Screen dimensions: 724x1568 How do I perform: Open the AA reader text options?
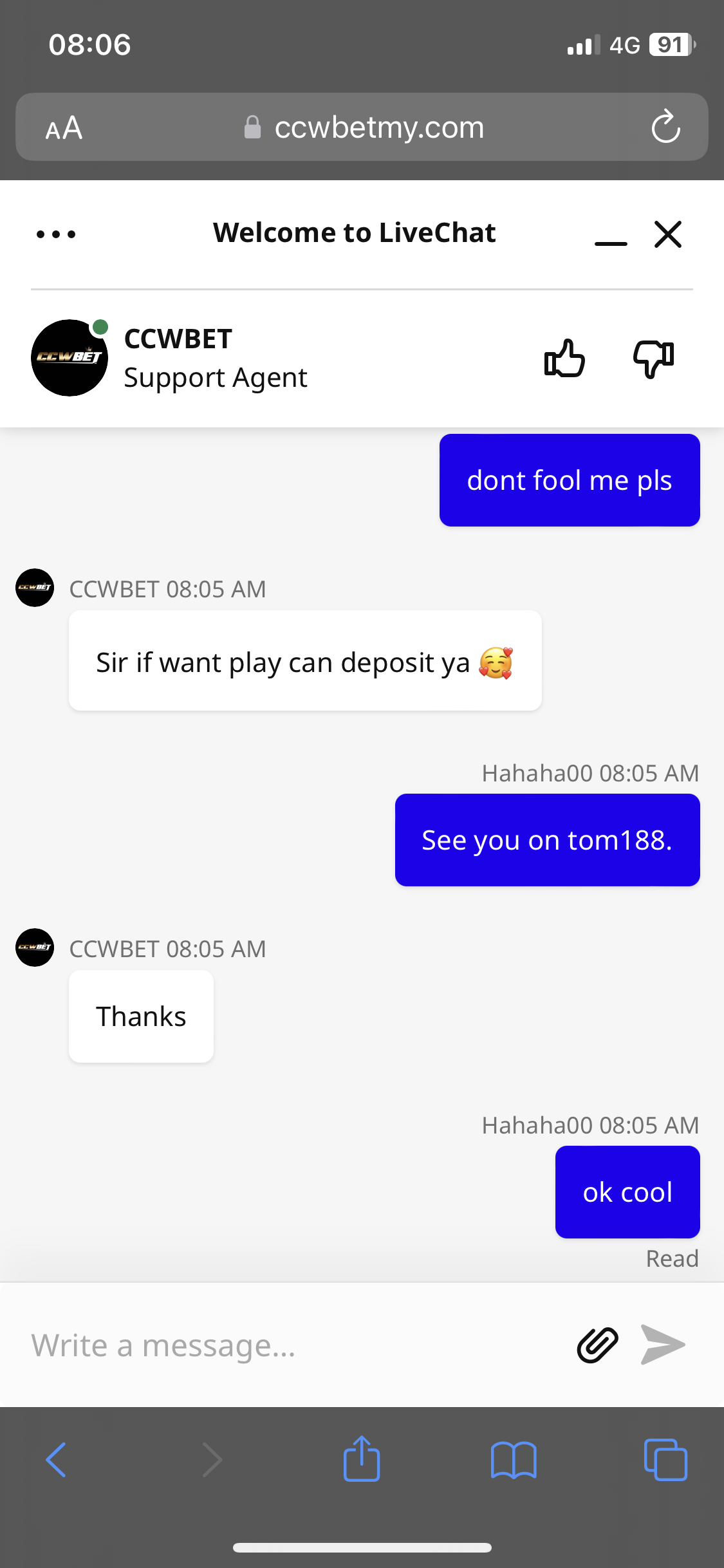pyautogui.click(x=64, y=128)
